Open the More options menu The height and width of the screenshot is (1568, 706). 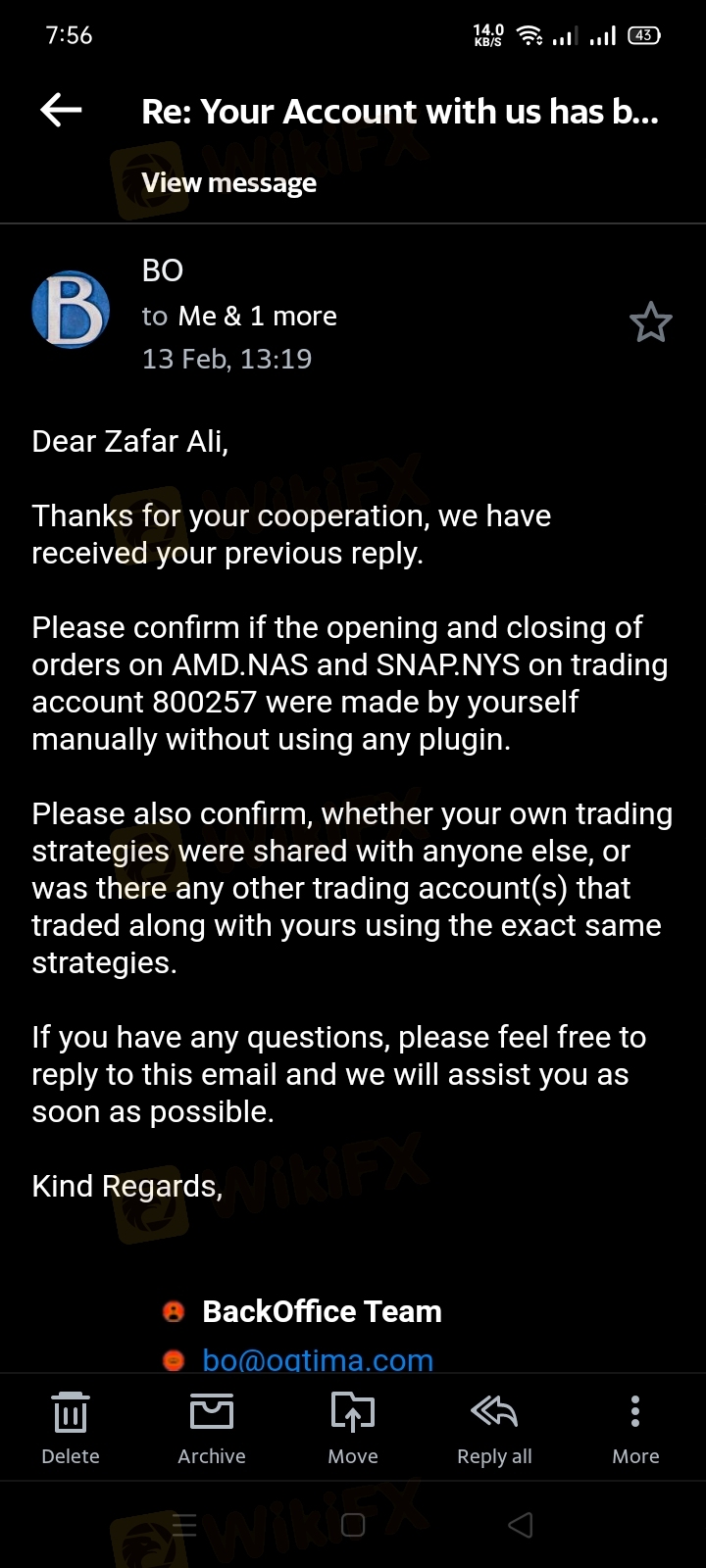pyautogui.click(x=635, y=1428)
